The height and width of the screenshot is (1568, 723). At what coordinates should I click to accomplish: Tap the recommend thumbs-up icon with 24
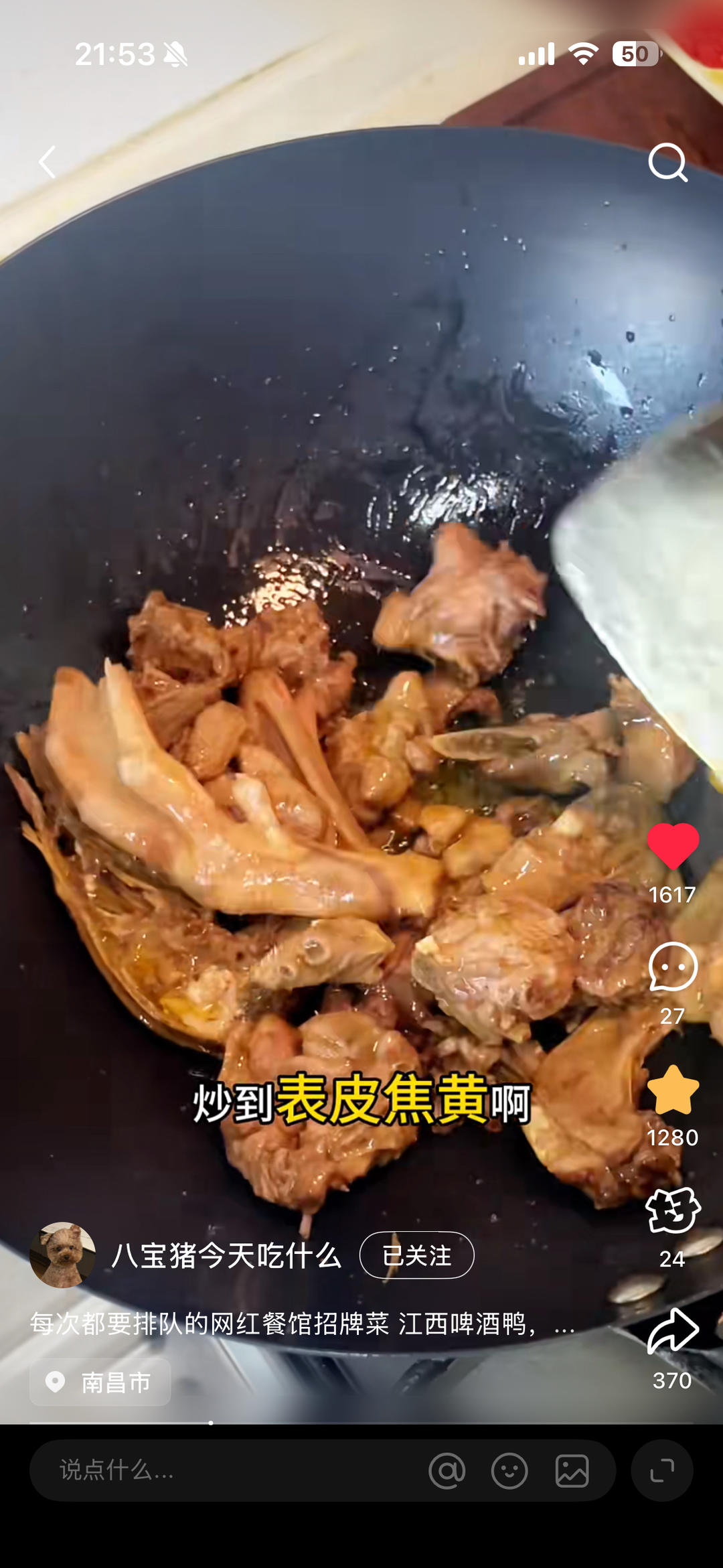point(673,1211)
